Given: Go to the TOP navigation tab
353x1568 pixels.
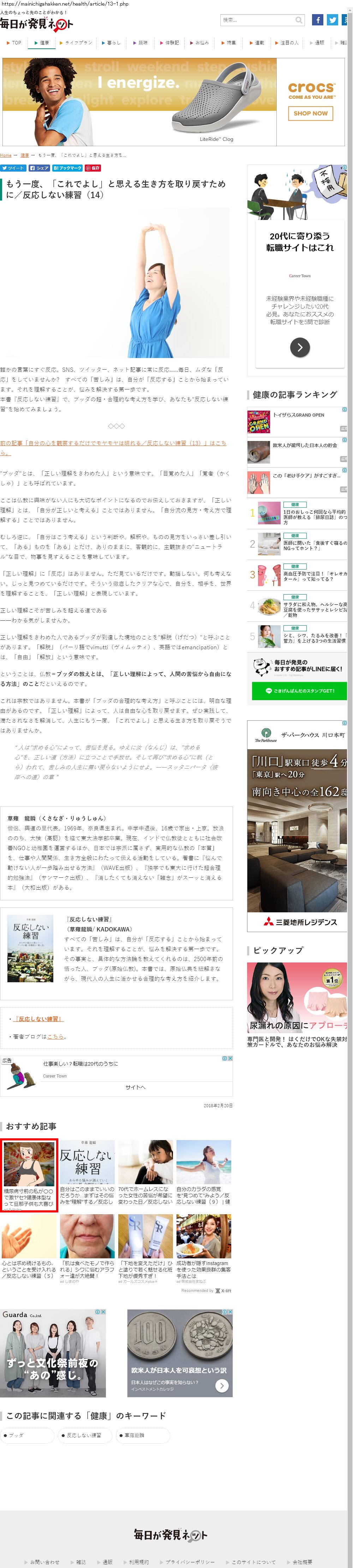Looking at the screenshot, I should 14,43.
